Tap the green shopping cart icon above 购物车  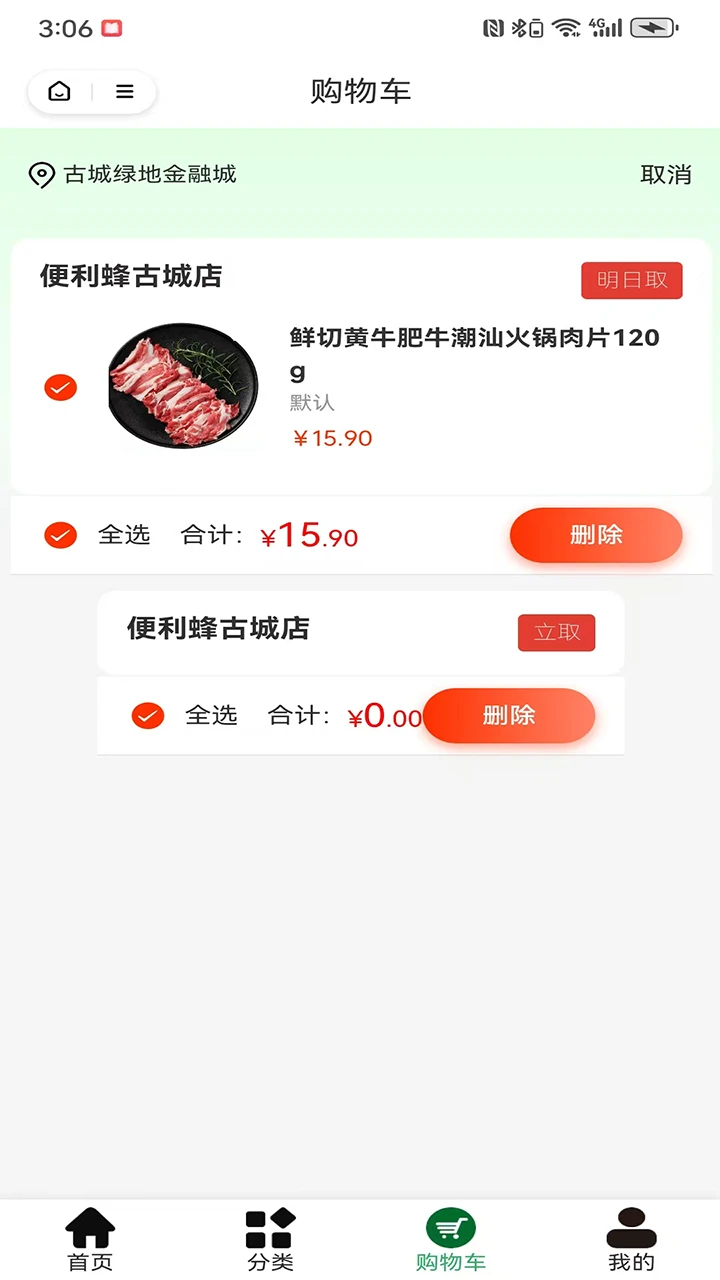pos(450,1224)
